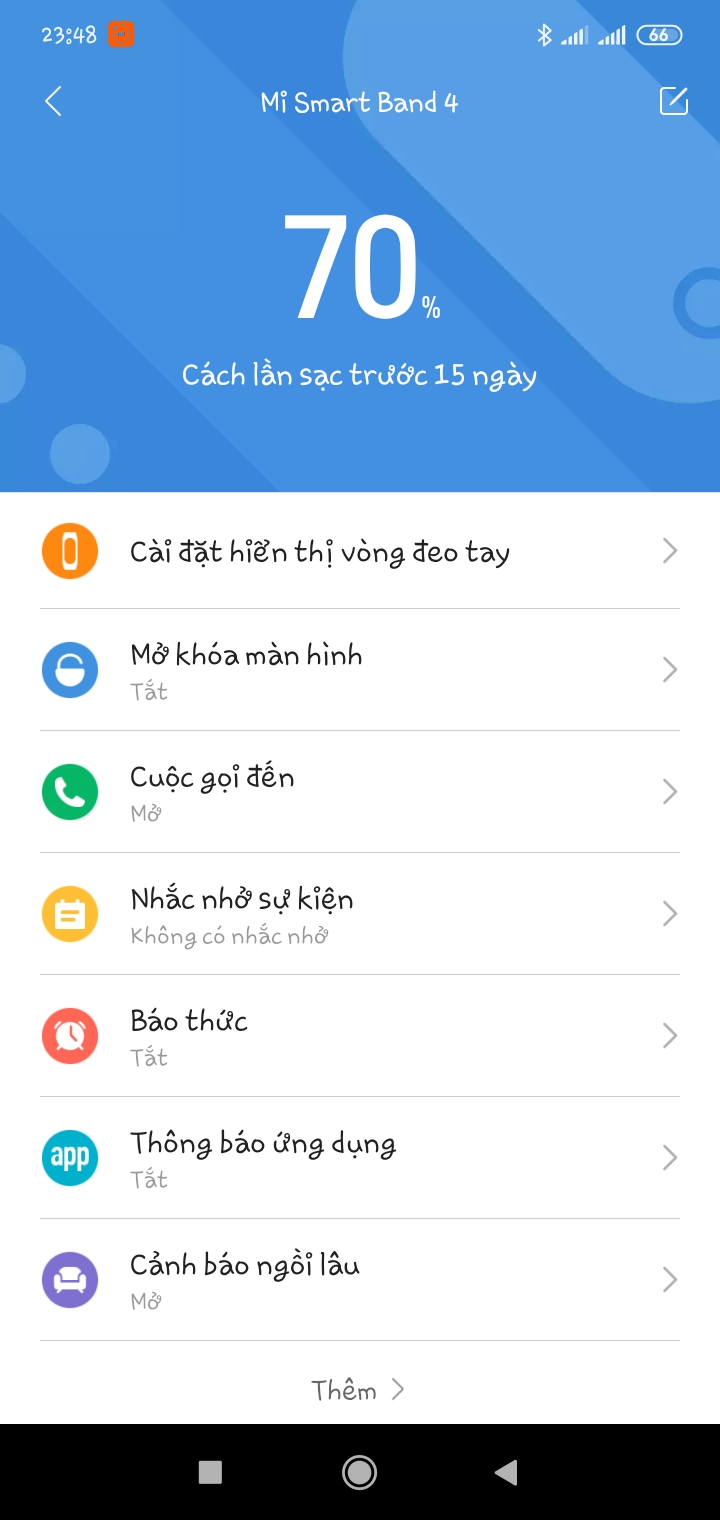Open Cài đặt hiển thị vòng đeo tay
The width and height of the screenshot is (720, 1520).
[x=360, y=552]
